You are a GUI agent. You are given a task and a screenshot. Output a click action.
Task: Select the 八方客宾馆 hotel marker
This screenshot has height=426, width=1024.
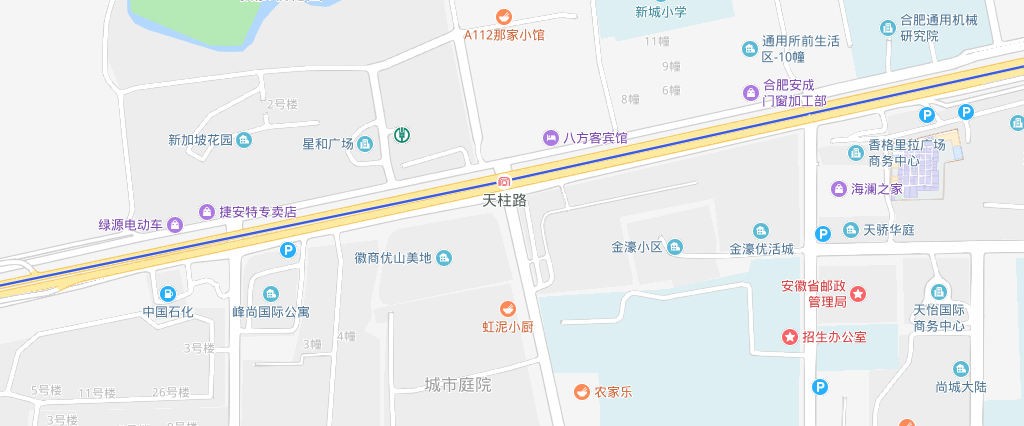click(x=549, y=138)
